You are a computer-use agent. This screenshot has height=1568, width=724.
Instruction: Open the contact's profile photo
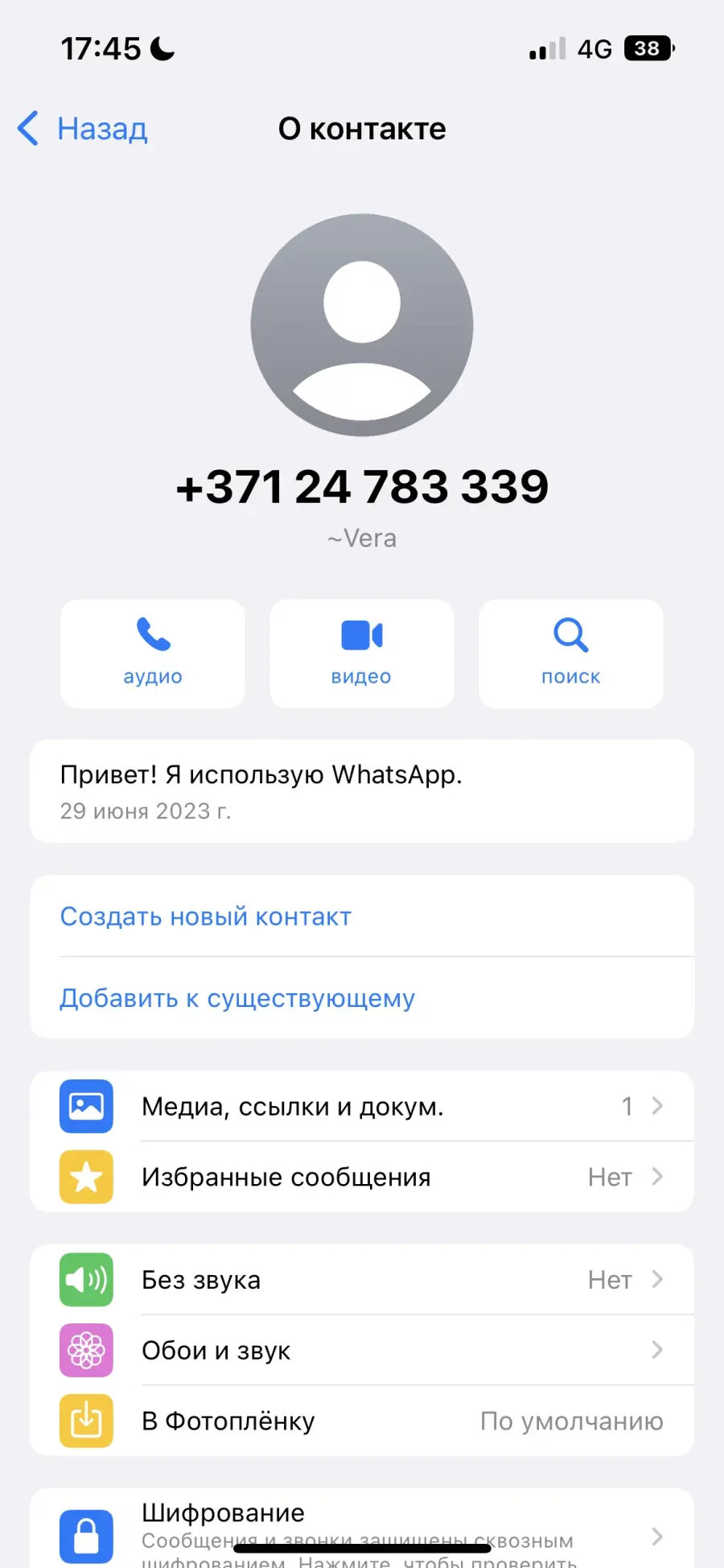tap(362, 325)
